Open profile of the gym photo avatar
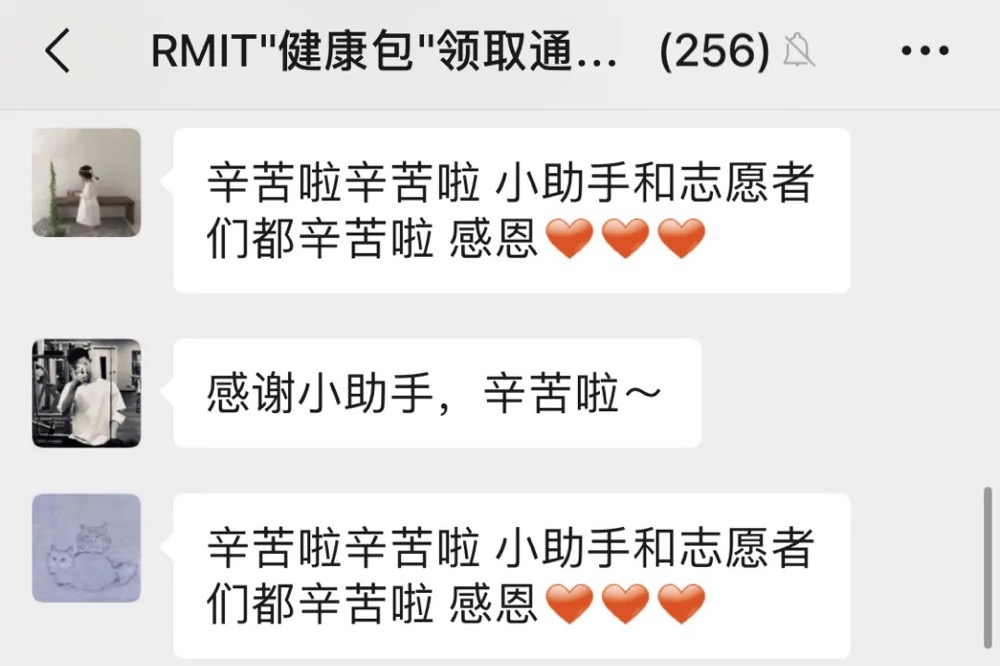Screen dimensions: 1000x666 coord(87,393)
